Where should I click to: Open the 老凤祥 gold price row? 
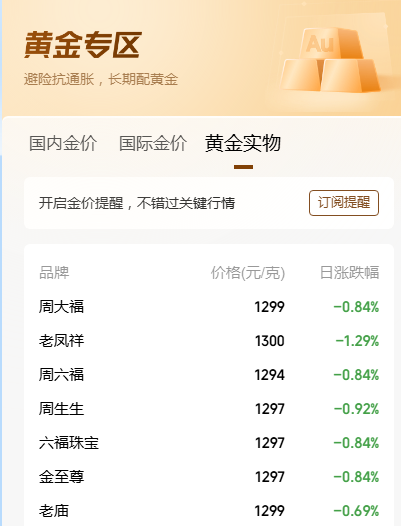[x=209, y=341]
